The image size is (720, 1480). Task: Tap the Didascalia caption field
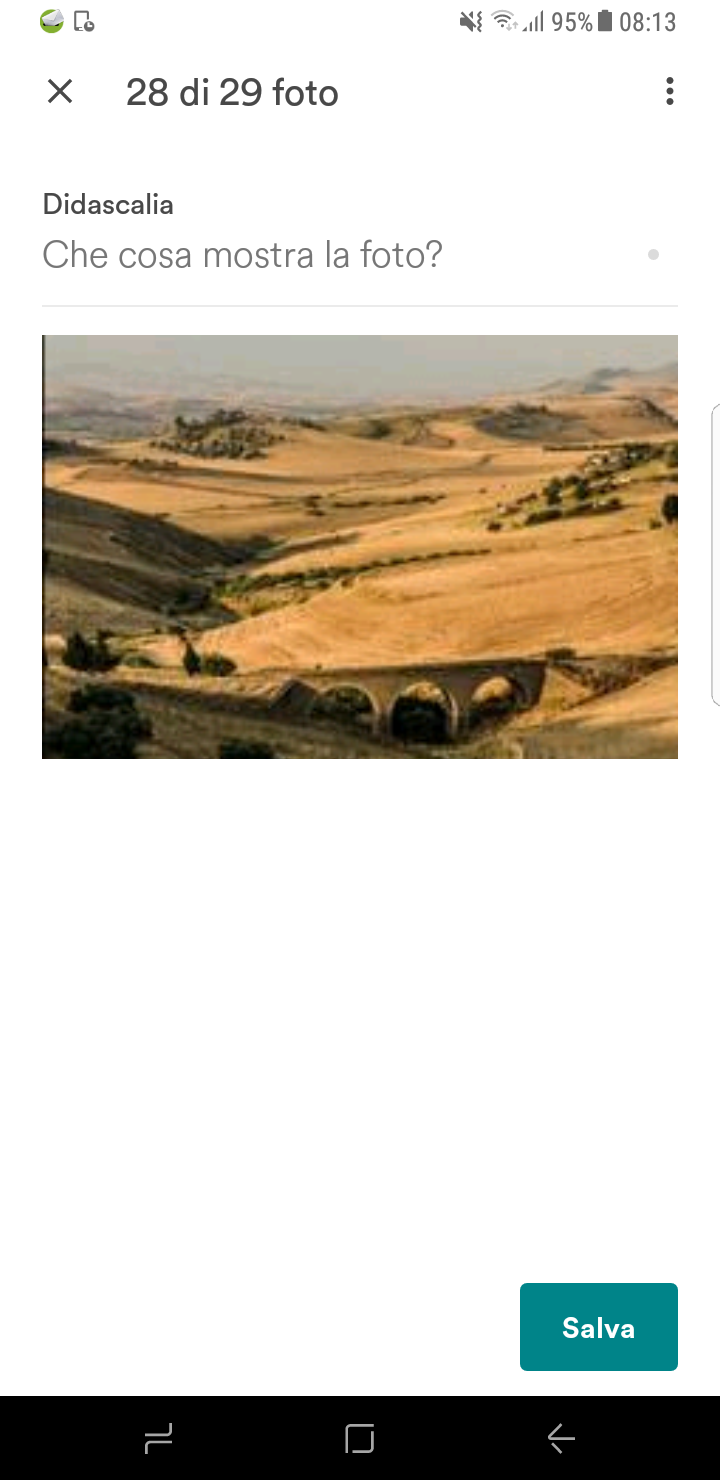(340, 255)
